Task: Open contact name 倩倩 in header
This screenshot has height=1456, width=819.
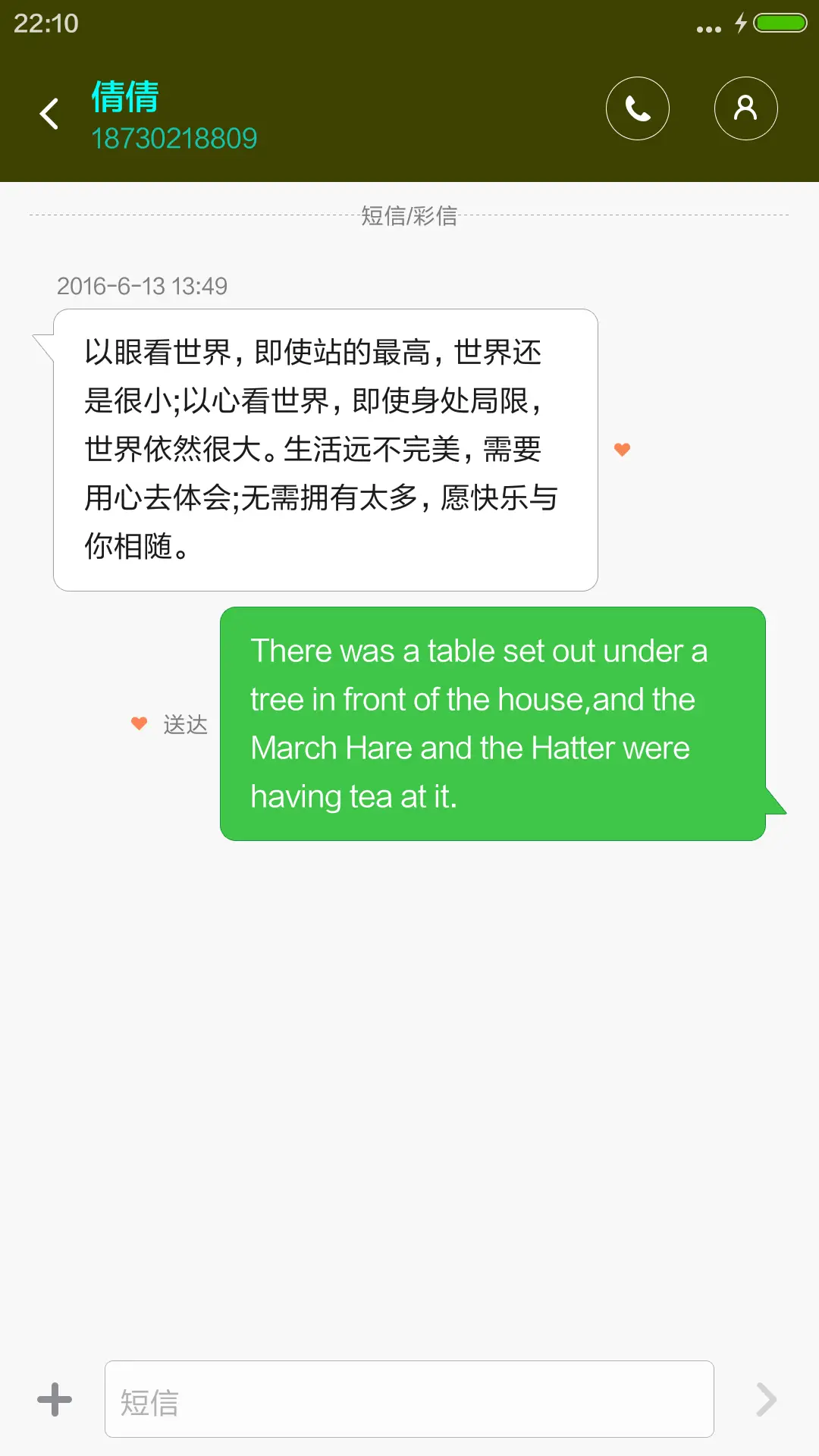Action: tap(124, 96)
